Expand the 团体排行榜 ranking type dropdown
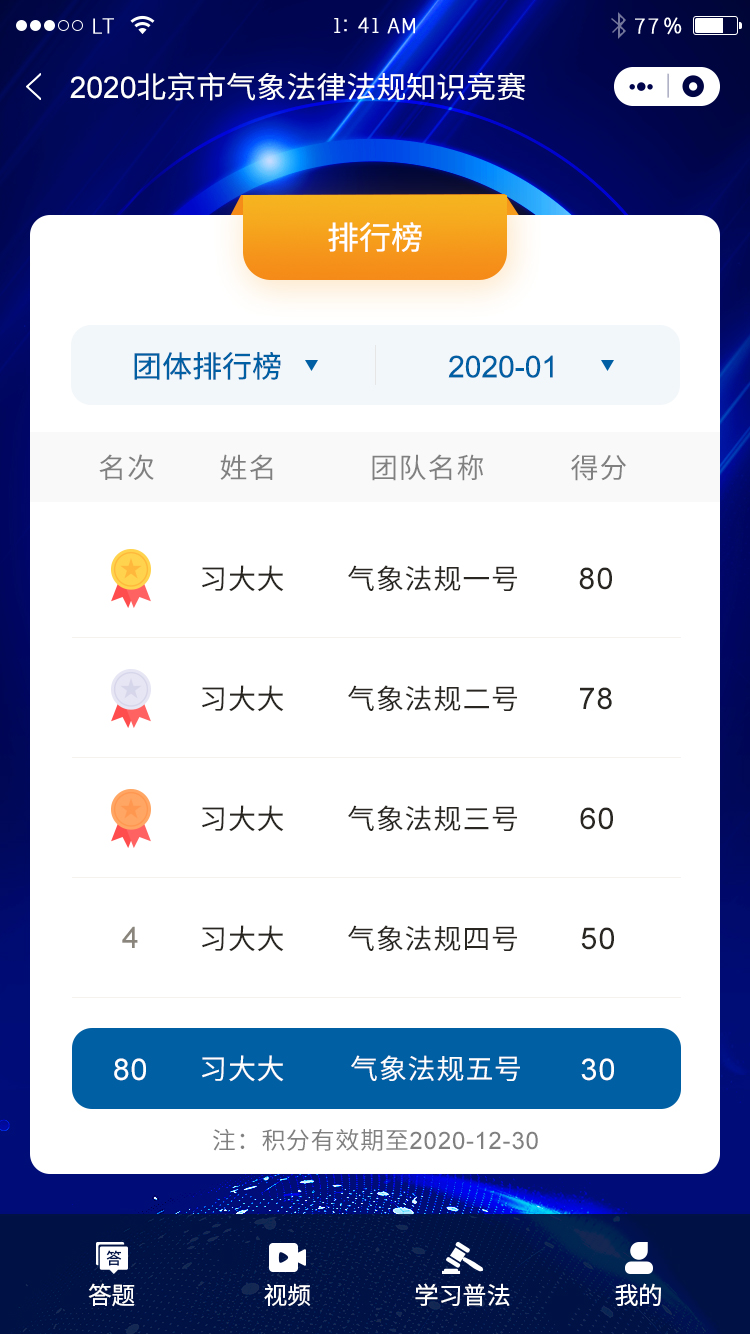The image size is (750, 1334). coord(224,366)
